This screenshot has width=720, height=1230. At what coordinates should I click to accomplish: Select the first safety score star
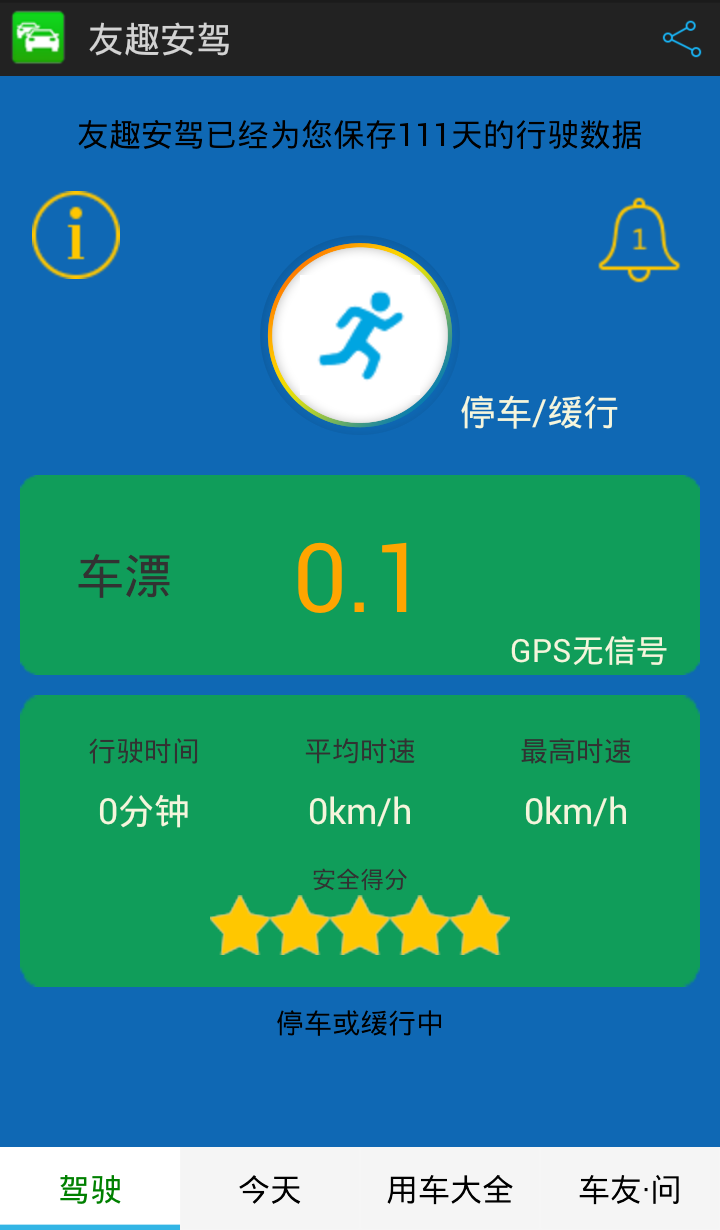point(238,925)
